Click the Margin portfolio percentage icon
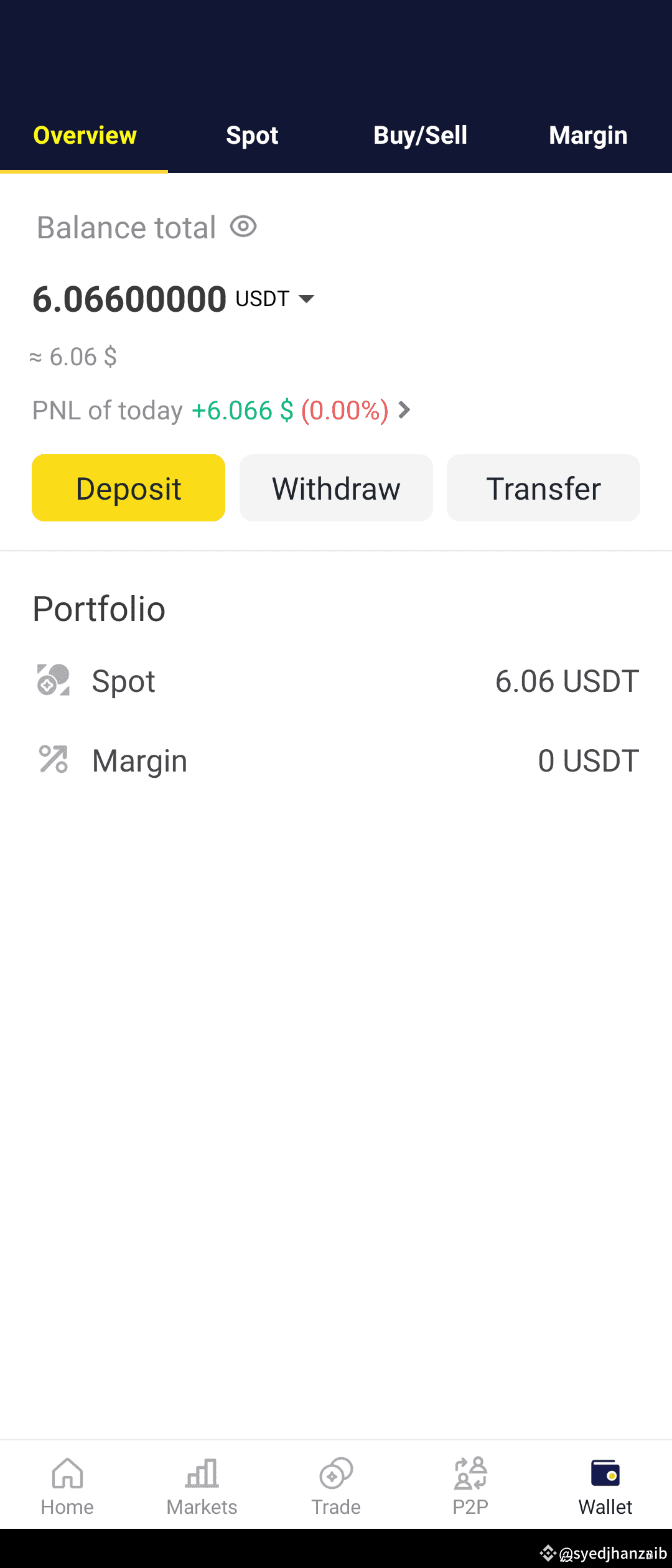The width and height of the screenshot is (672, 1568). 52,760
